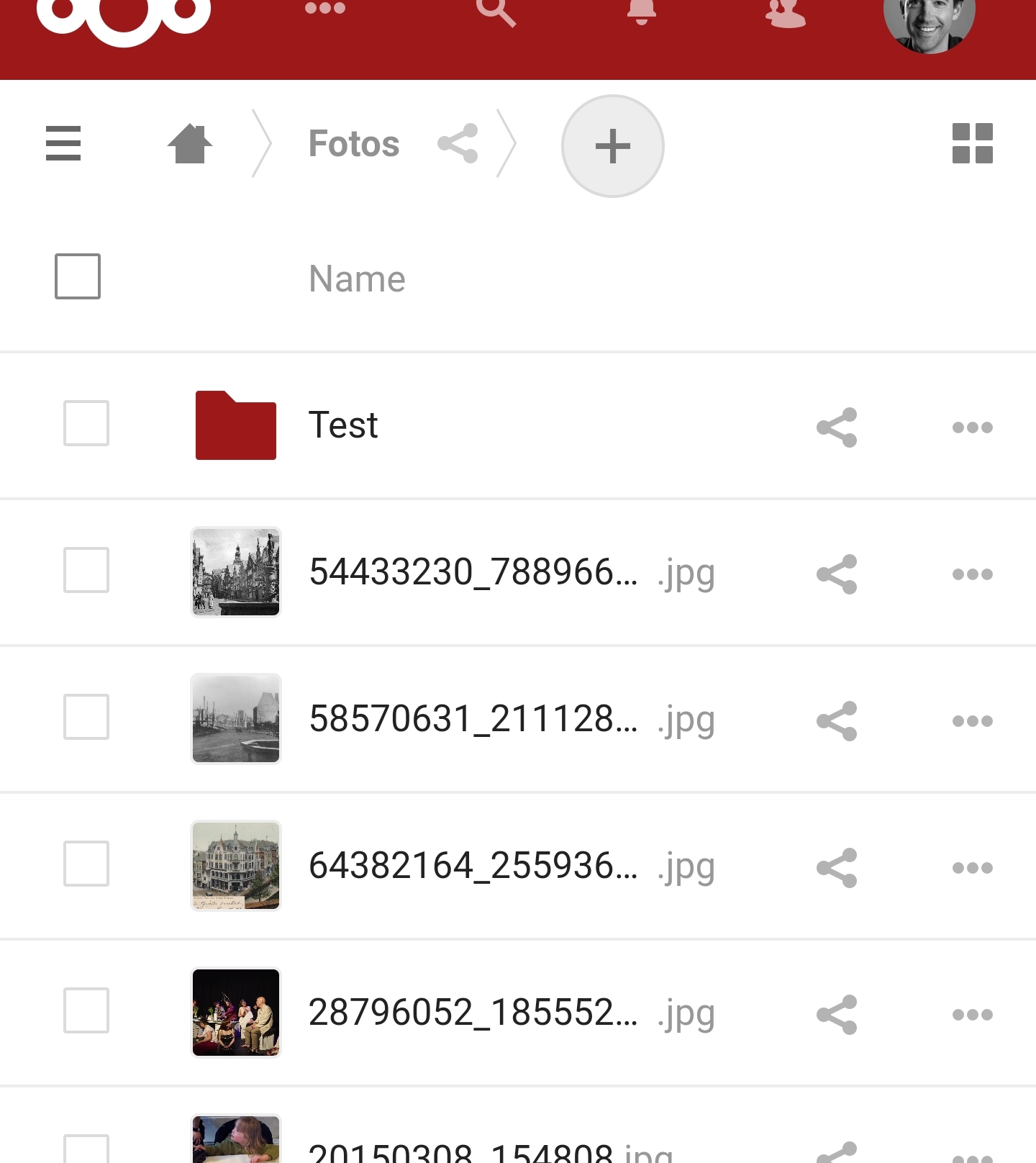Share the 64382164_255936 jpg file

(837, 868)
